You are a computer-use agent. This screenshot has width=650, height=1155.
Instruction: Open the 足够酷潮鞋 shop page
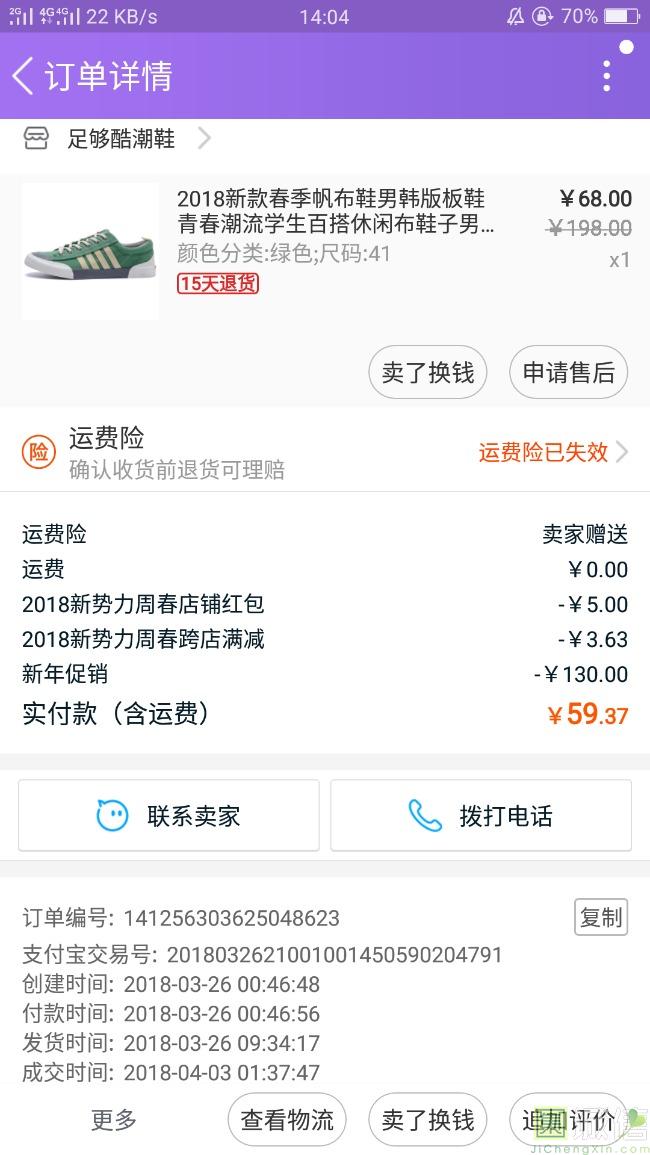[121, 139]
